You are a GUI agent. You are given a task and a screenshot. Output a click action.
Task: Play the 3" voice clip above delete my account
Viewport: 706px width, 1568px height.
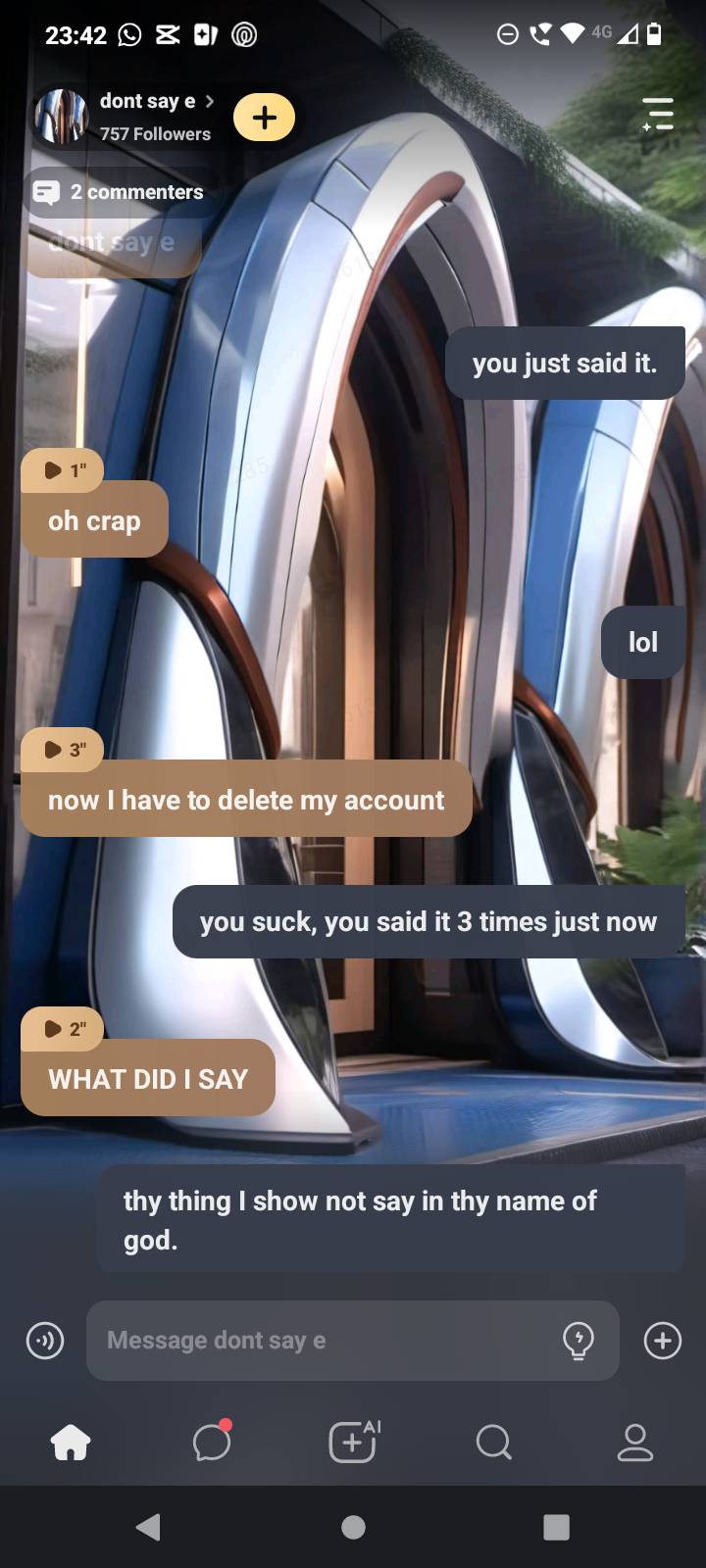63,750
